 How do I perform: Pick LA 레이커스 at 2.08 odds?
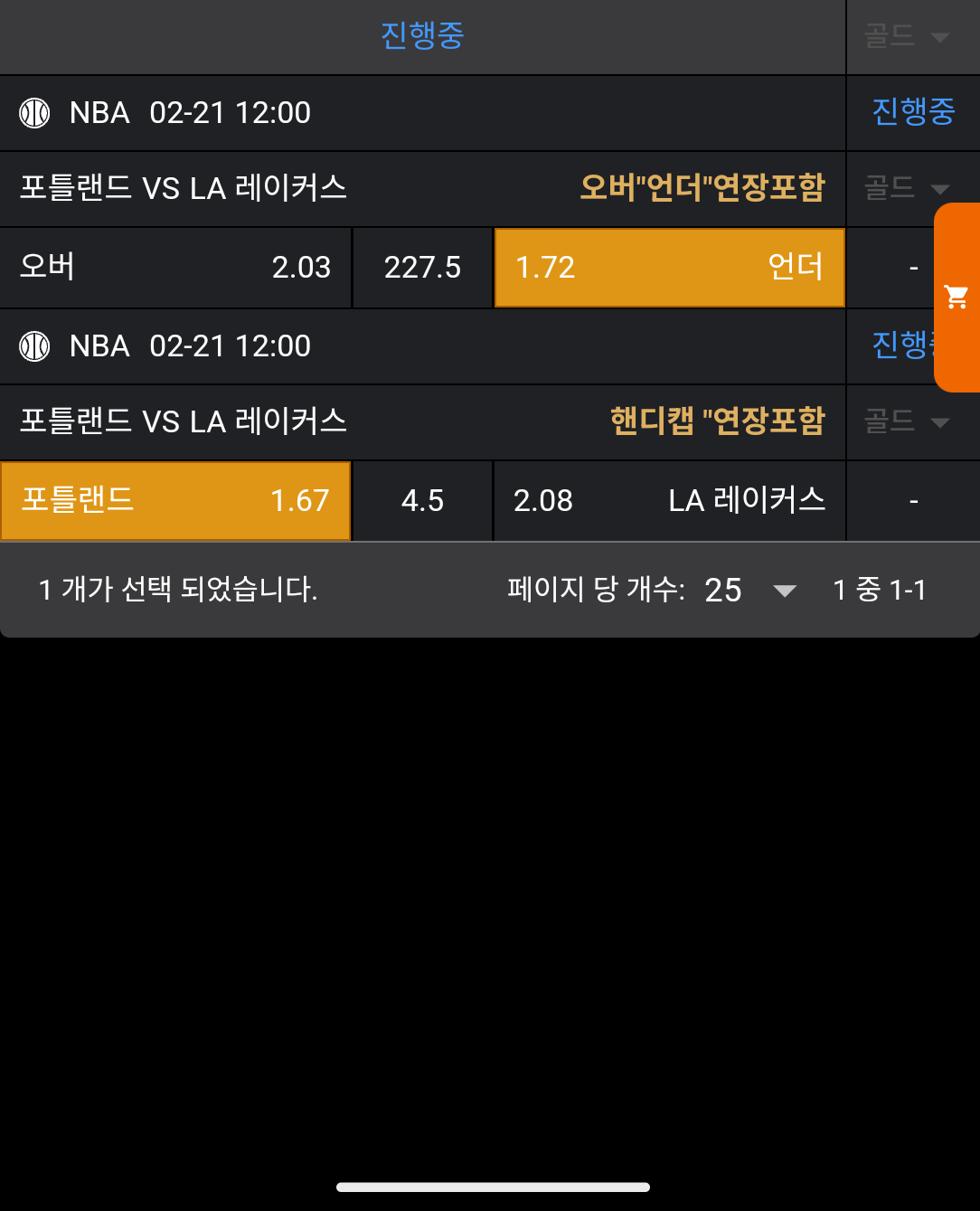(x=669, y=501)
